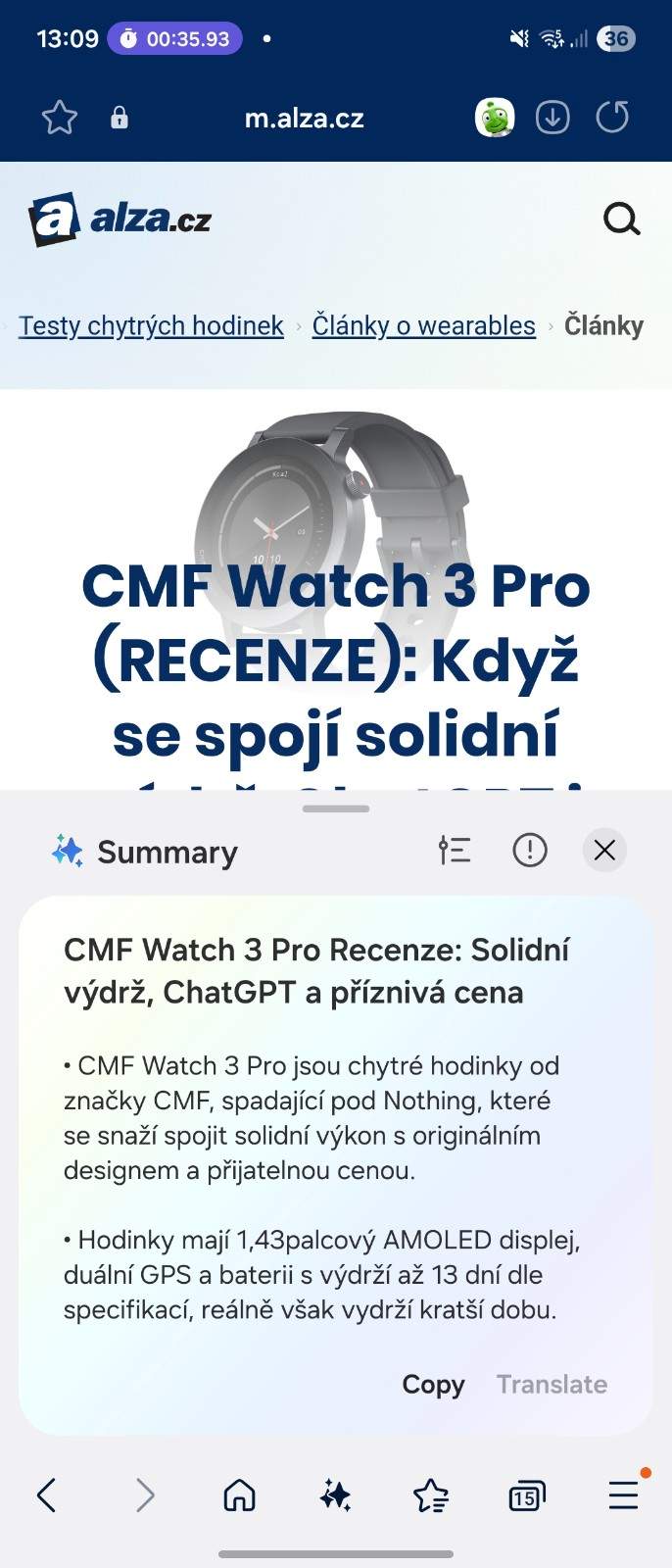The image size is (672, 1568).
Task: Open the green chameleon extension icon
Action: click(x=495, y=119)
